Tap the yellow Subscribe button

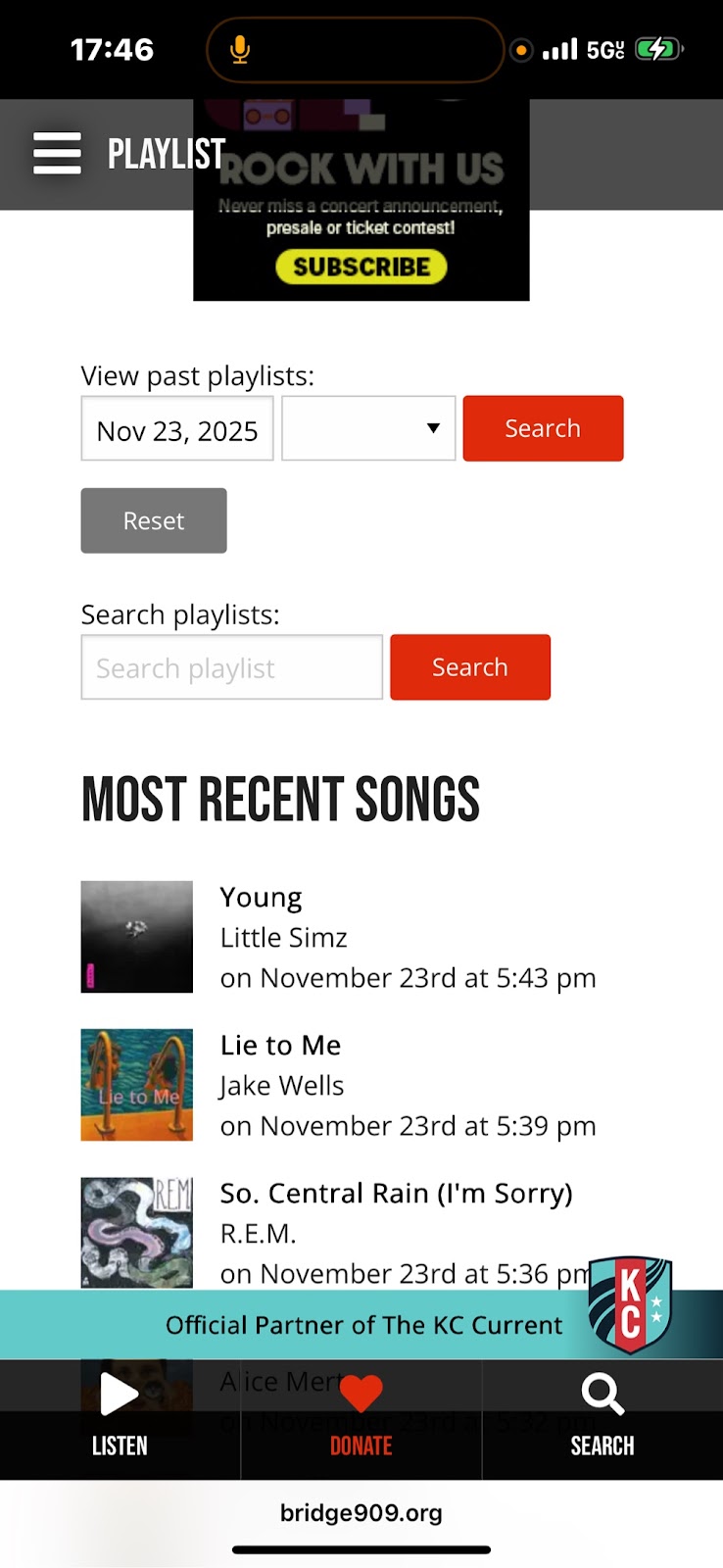coord(361,267)
